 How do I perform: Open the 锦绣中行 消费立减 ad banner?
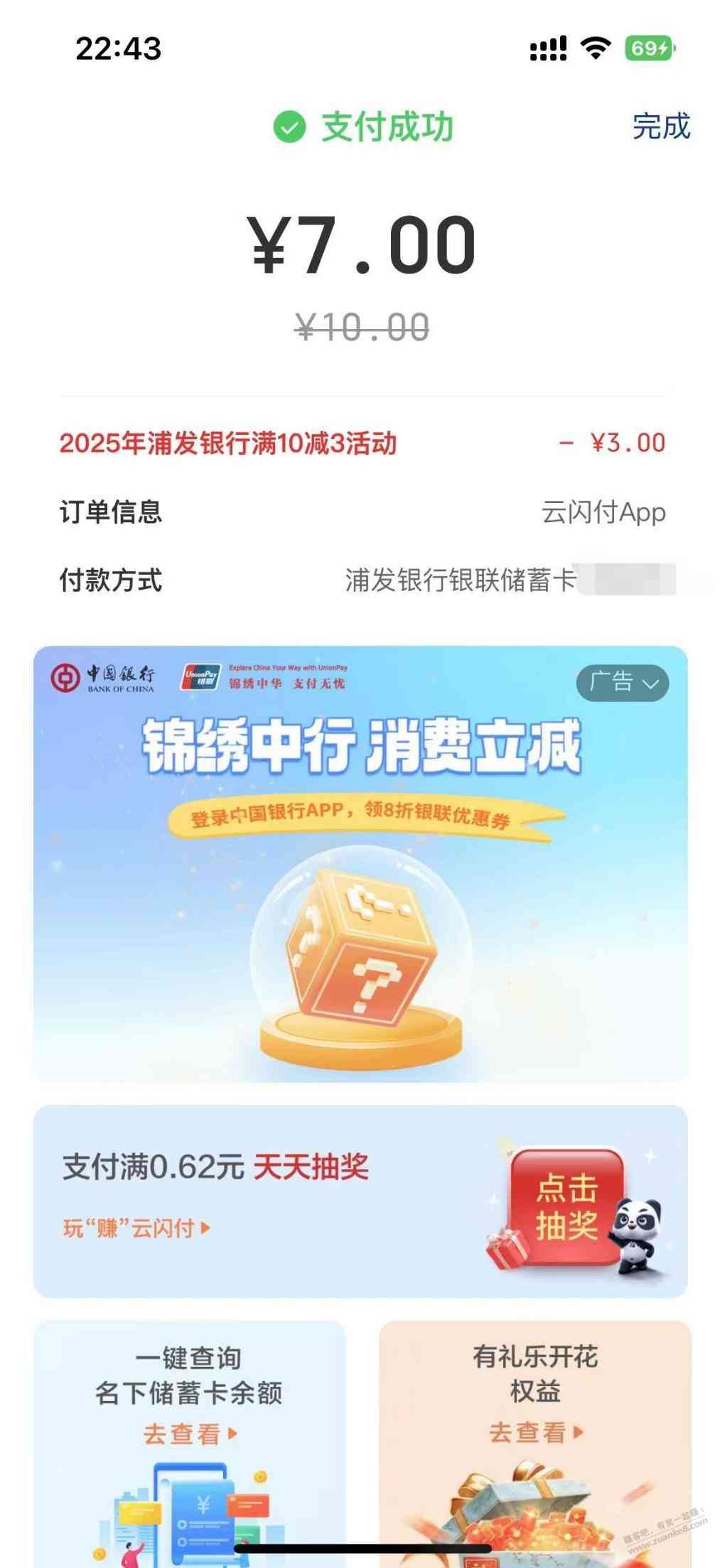(x=360, y=888)
